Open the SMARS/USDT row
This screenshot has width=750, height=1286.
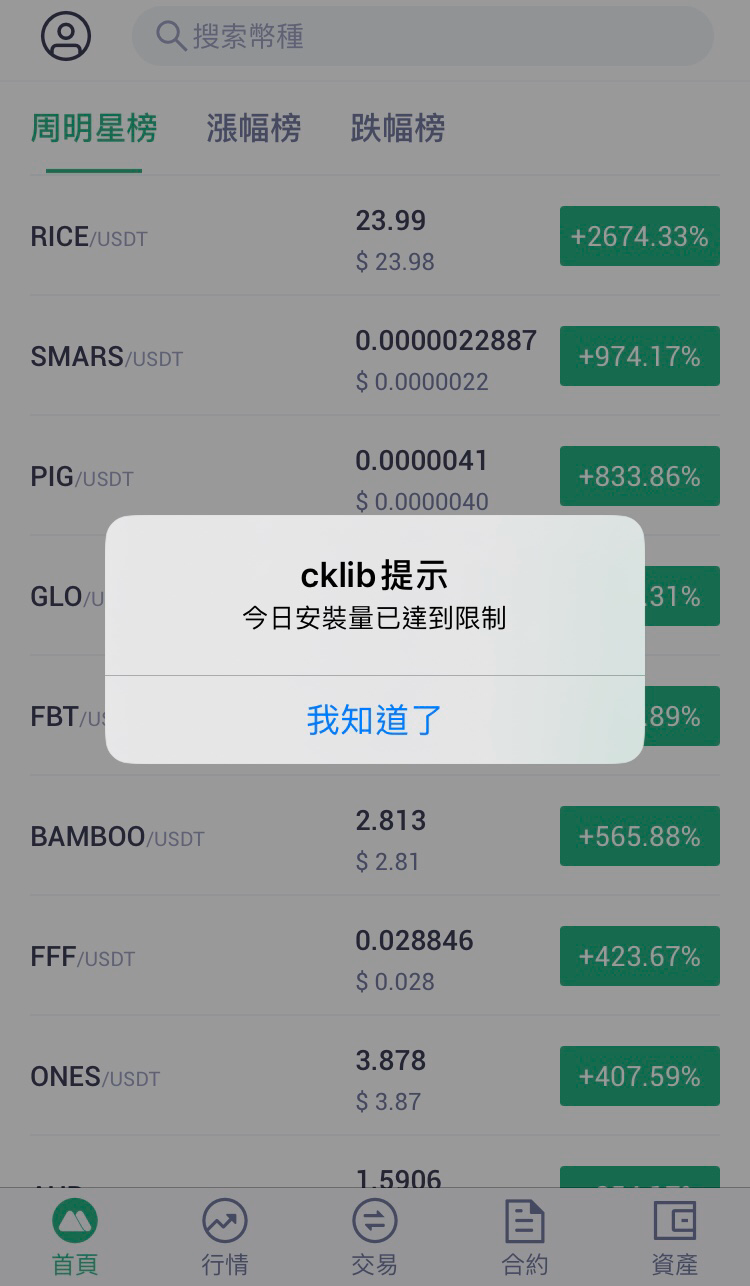[375, 357]
